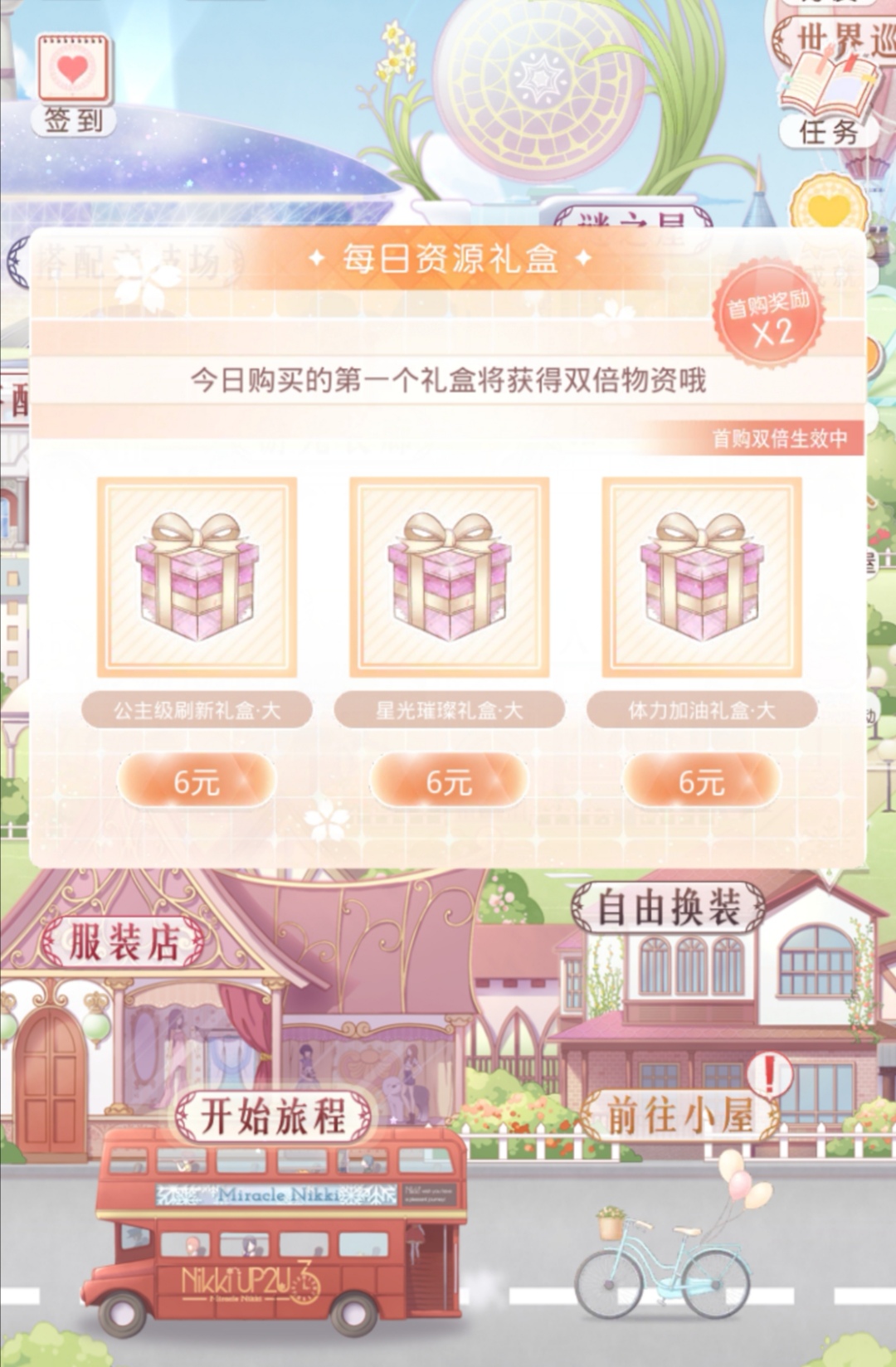
Task: Start the journey with 开始旅程
Action: pyautogui.click(x=273, y=1116)
